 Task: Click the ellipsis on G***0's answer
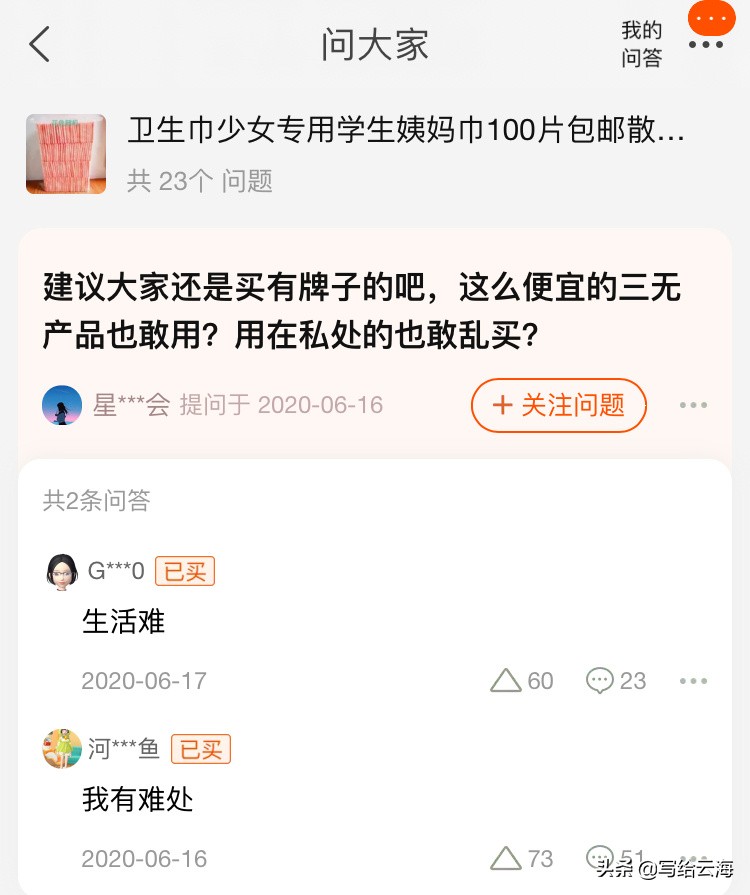coord(693,681)
